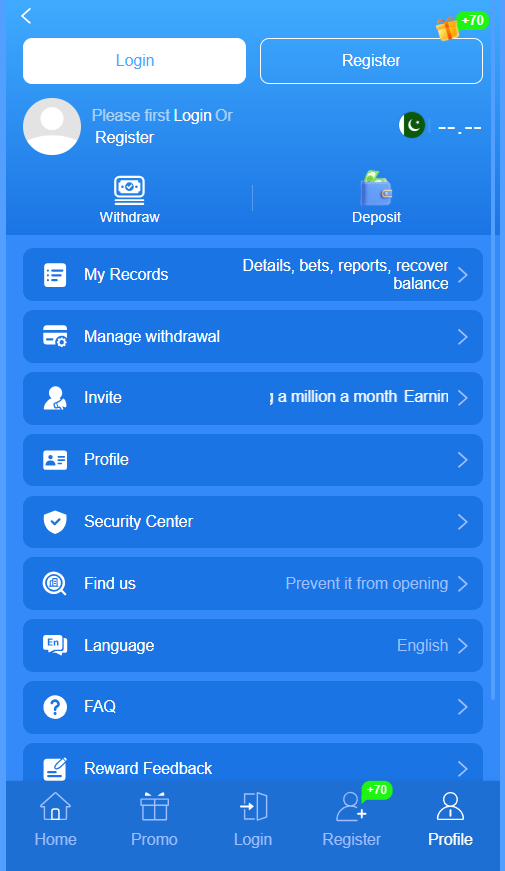
Task: Select Login in the bottom navigation
Action: (253, 820)
